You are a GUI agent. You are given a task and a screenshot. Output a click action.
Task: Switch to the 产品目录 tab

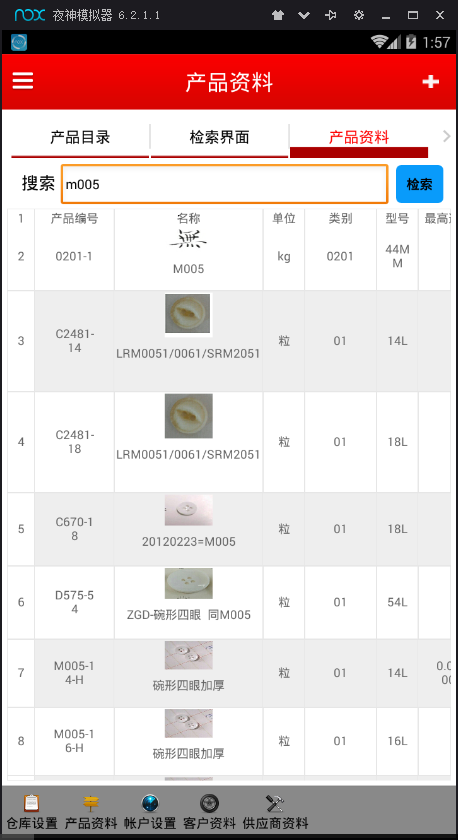coord(80,138)
